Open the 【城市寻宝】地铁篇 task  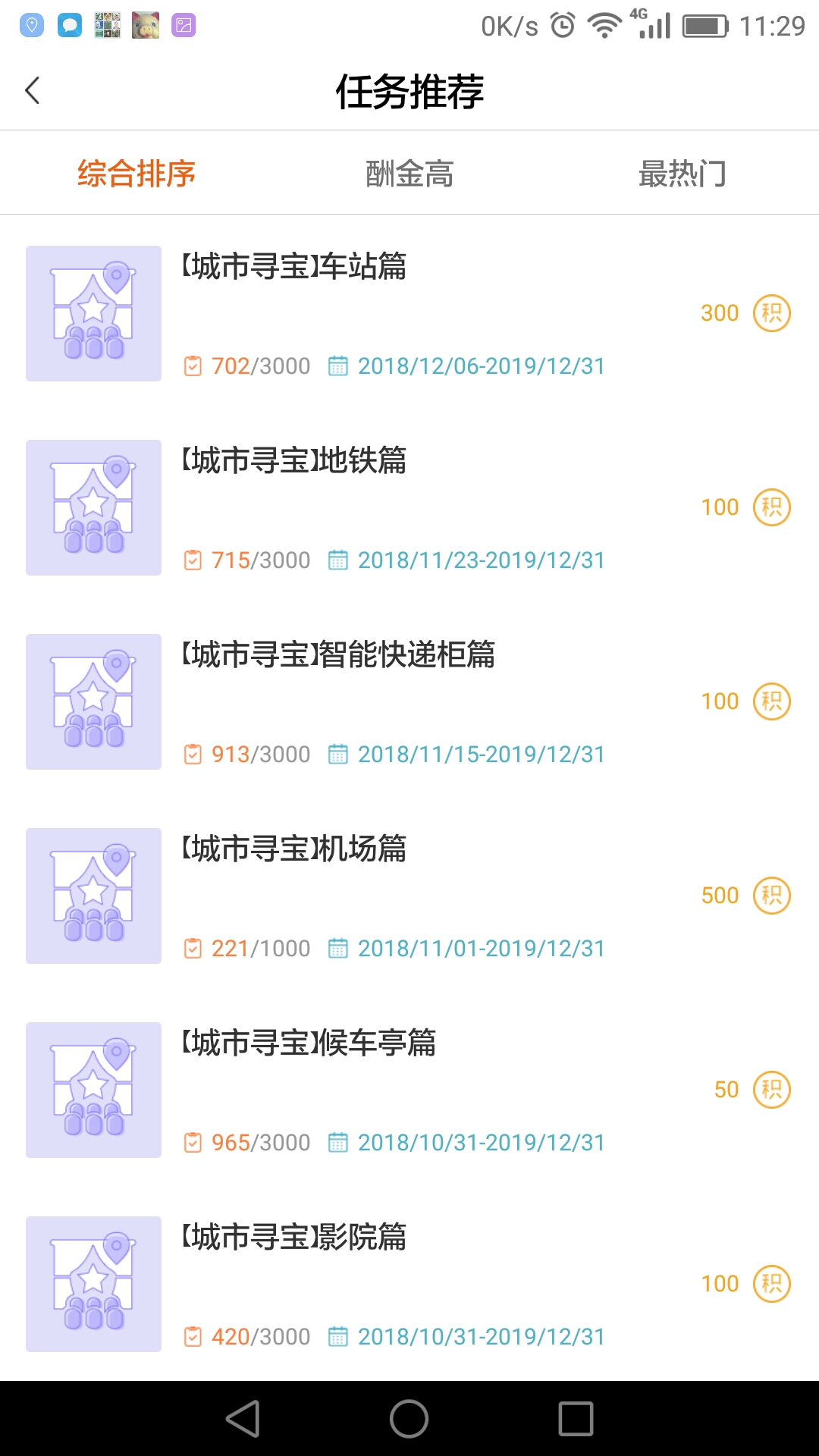(x=294, y=461)
